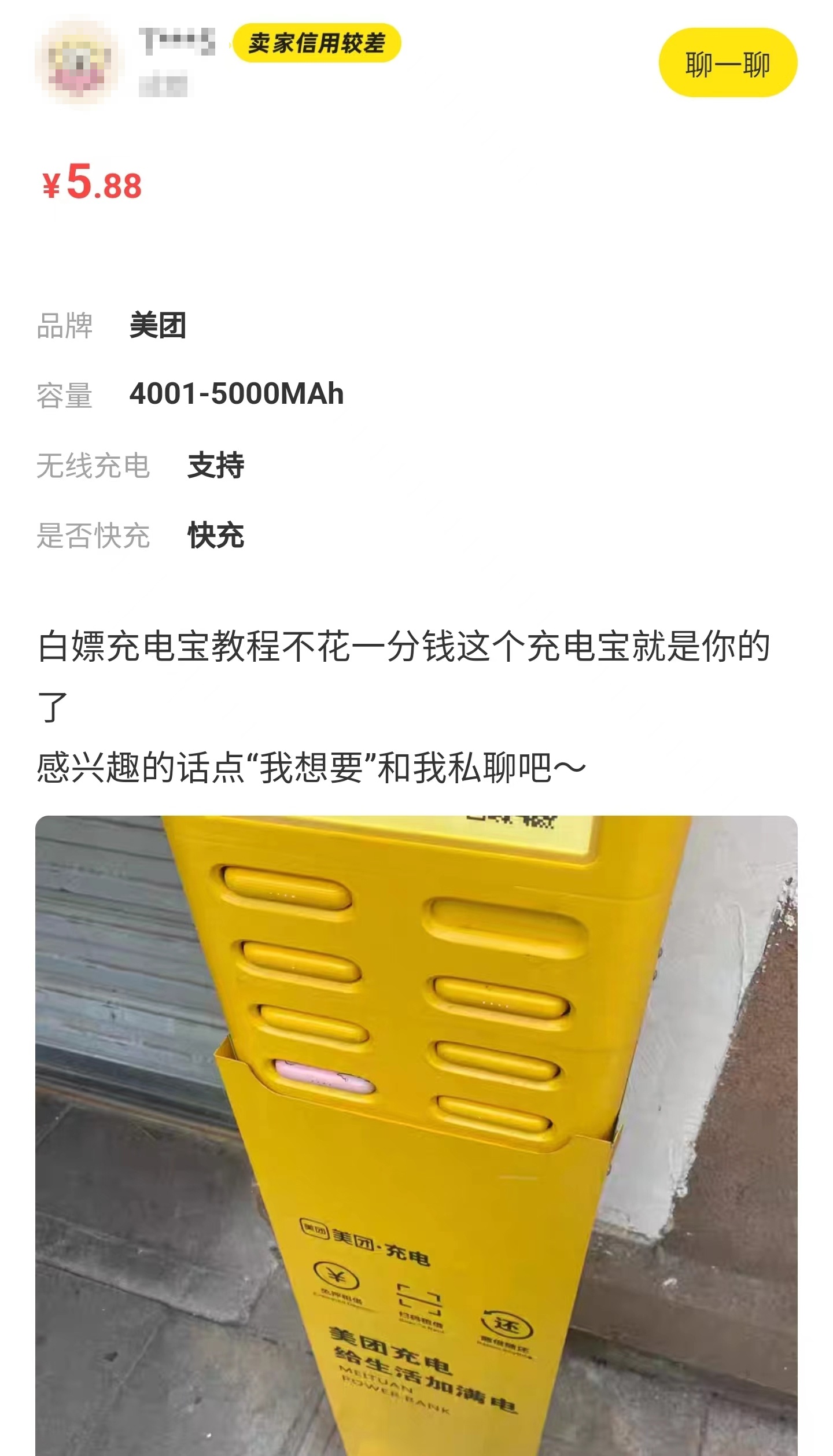The height and width of the screenshot is (1456, 833).
Task: Tap the price label ¥5.88
Action: click(91, 184)
